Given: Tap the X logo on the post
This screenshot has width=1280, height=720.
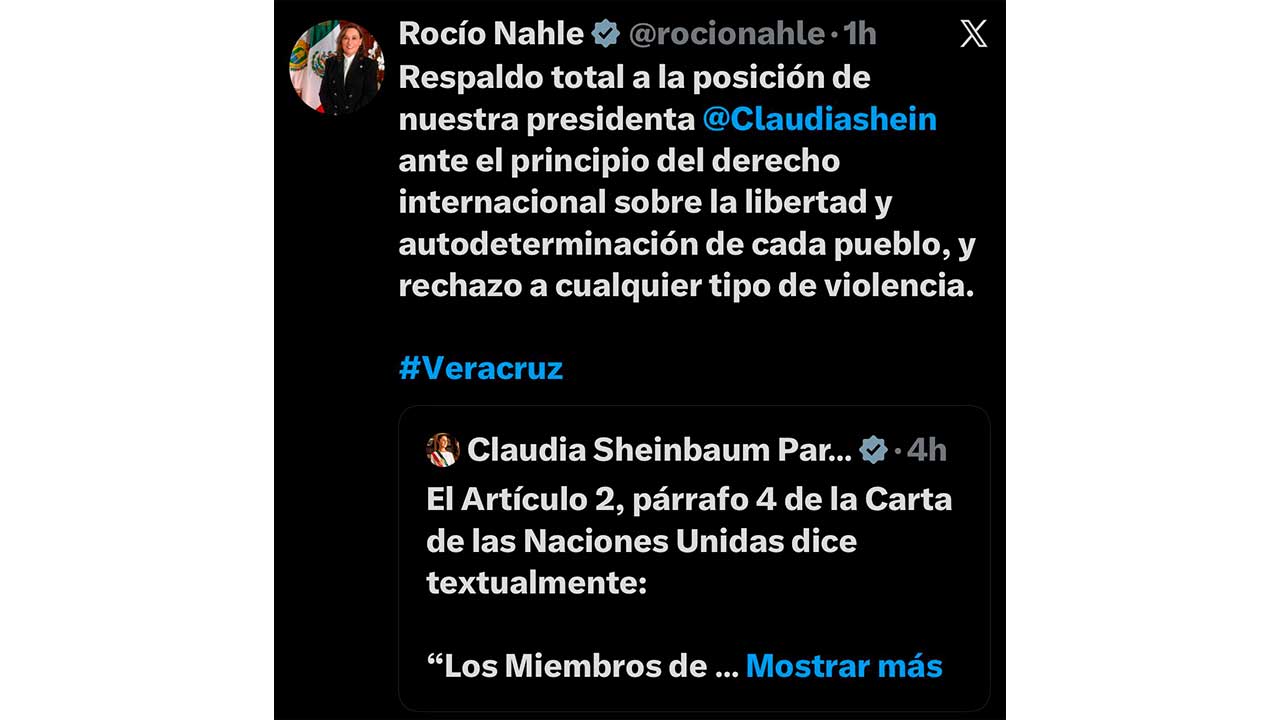Looking at the screenshot, I should point(973,35).
